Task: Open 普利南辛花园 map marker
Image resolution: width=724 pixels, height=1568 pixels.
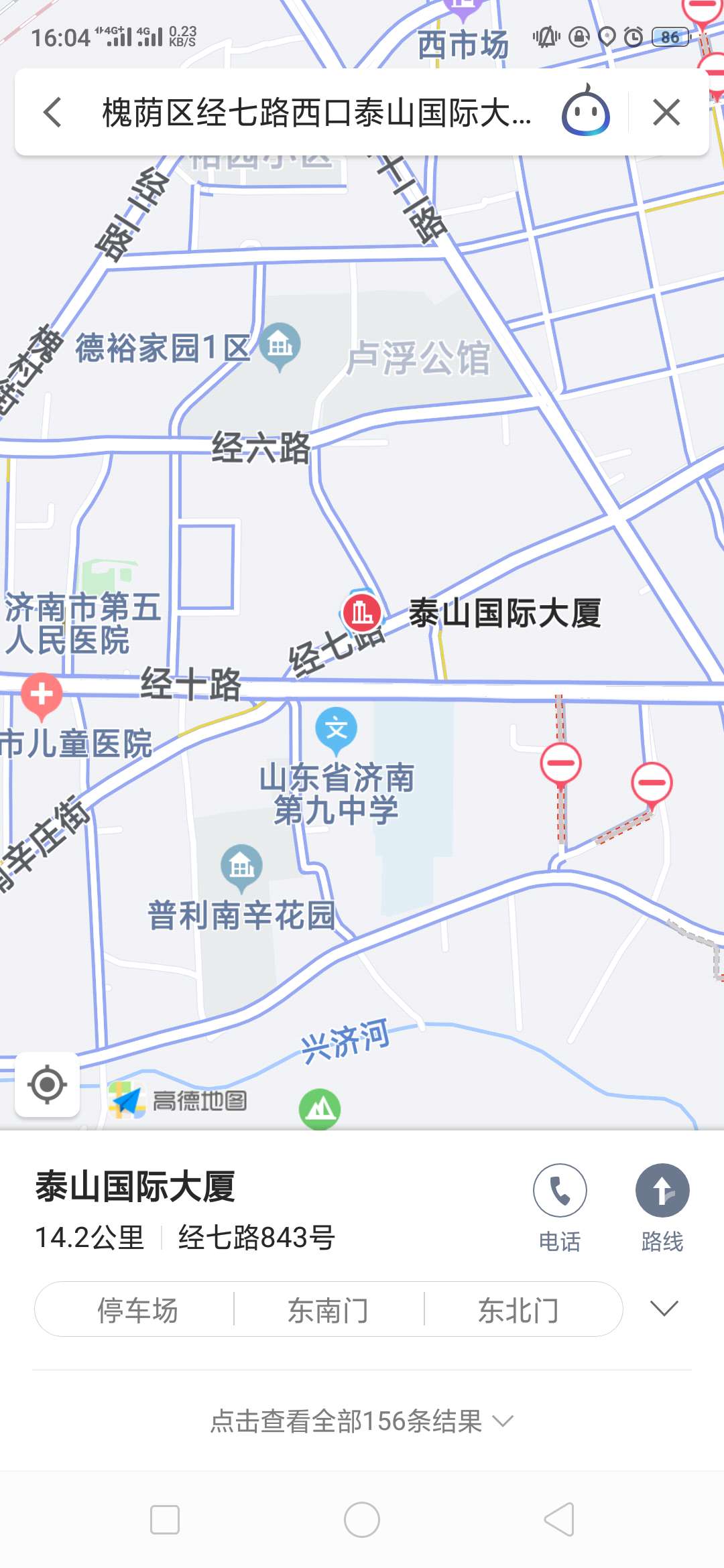Action: pos(241,867)
